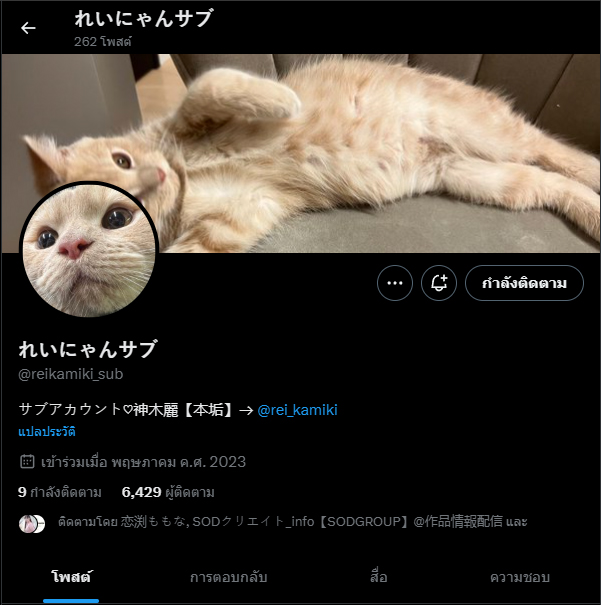The width and height of the screenshot is (601, 605).
Task: Switch to the โพสต์ tab
Action: click(x=71, y=577)
